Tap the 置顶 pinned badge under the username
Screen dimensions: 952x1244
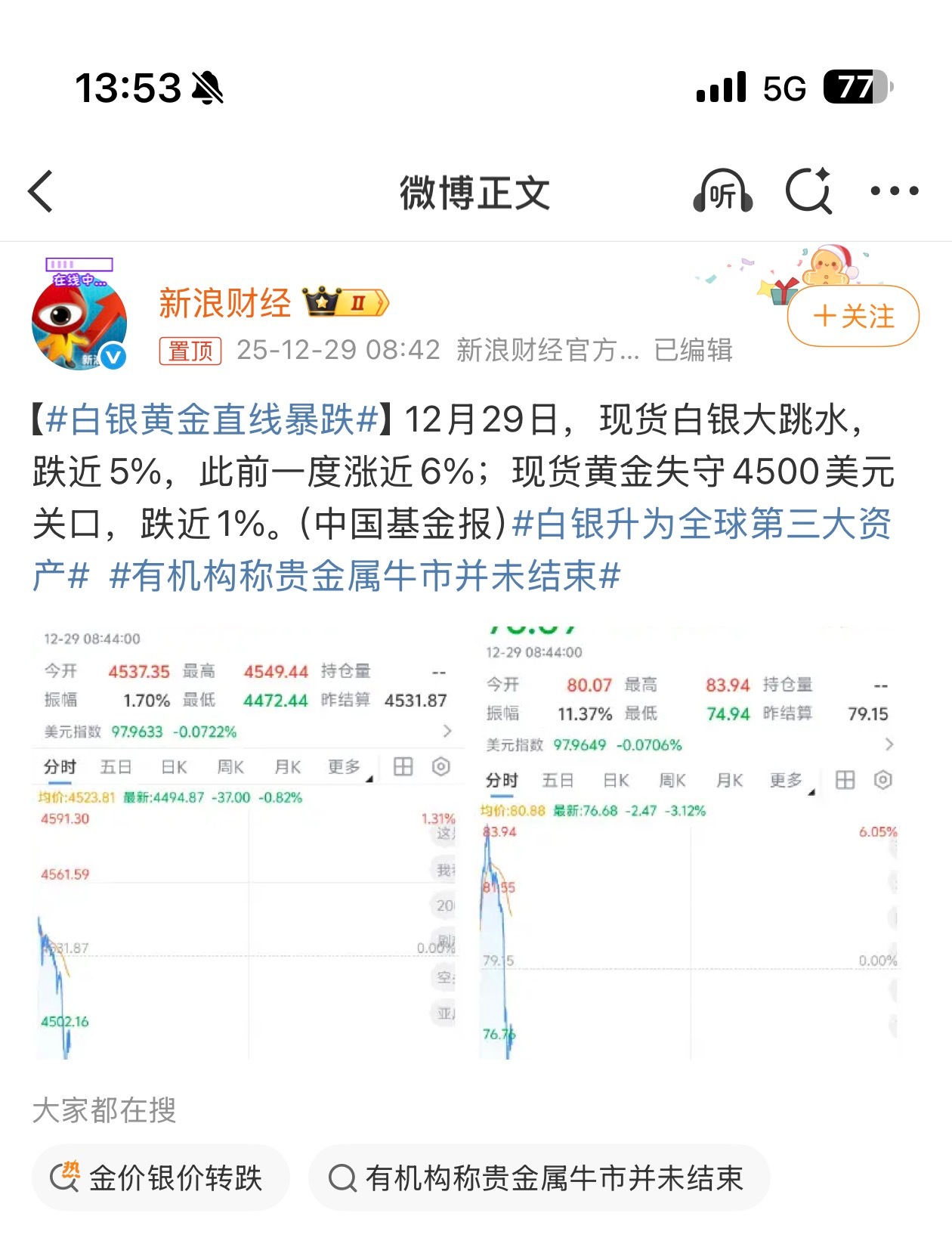click(190, 351)
